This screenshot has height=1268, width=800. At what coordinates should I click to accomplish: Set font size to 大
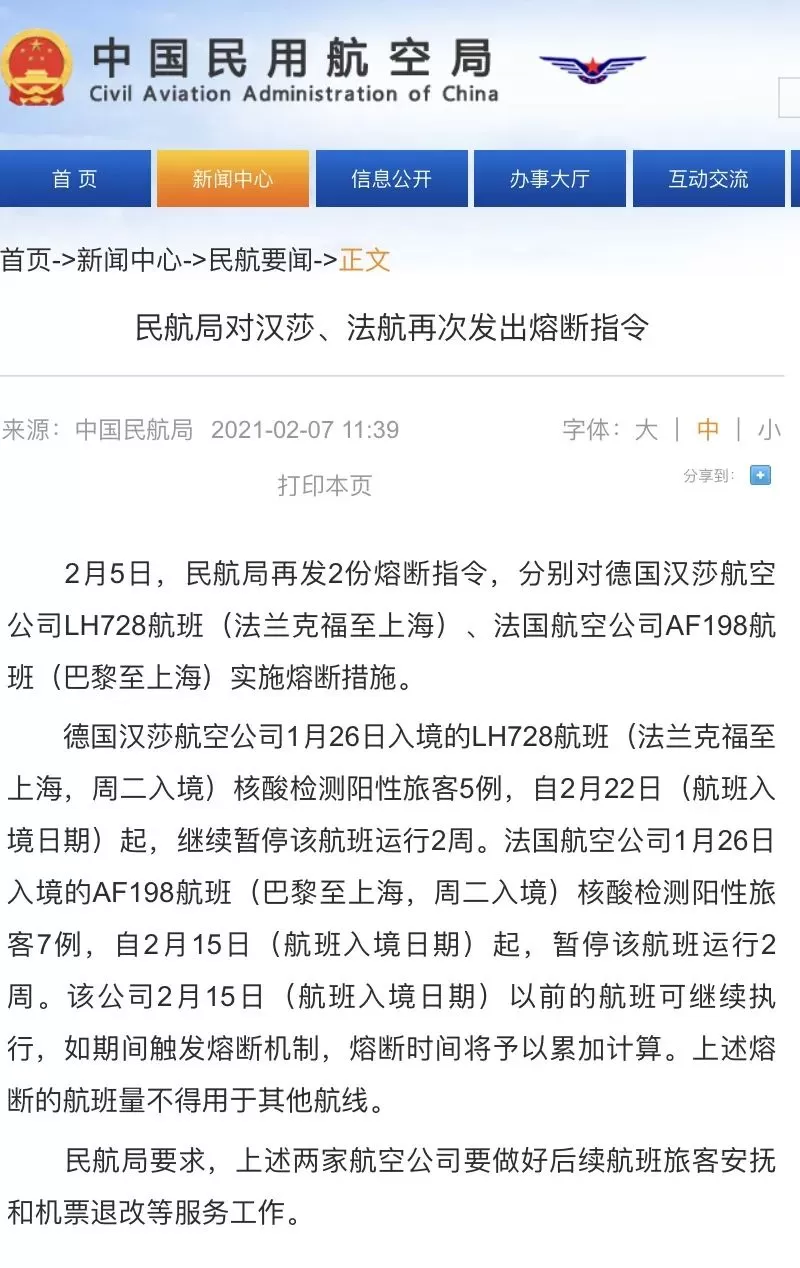(646, 430)
